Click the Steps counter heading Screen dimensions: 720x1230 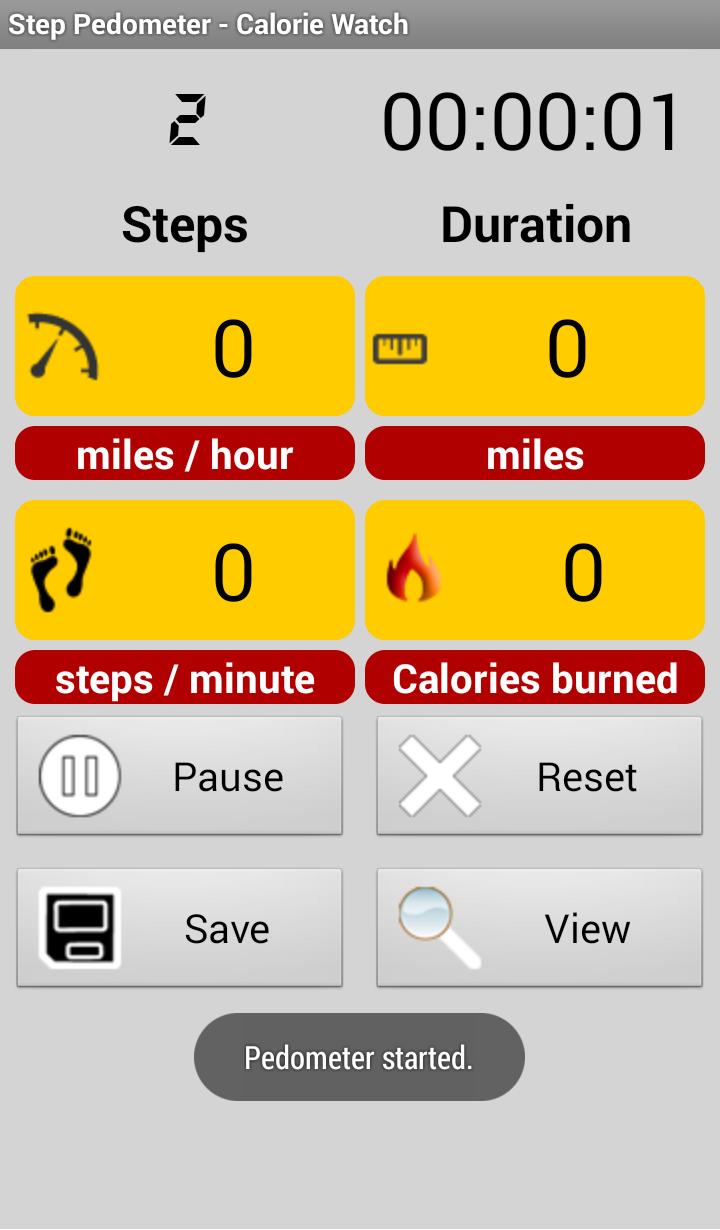185,224
